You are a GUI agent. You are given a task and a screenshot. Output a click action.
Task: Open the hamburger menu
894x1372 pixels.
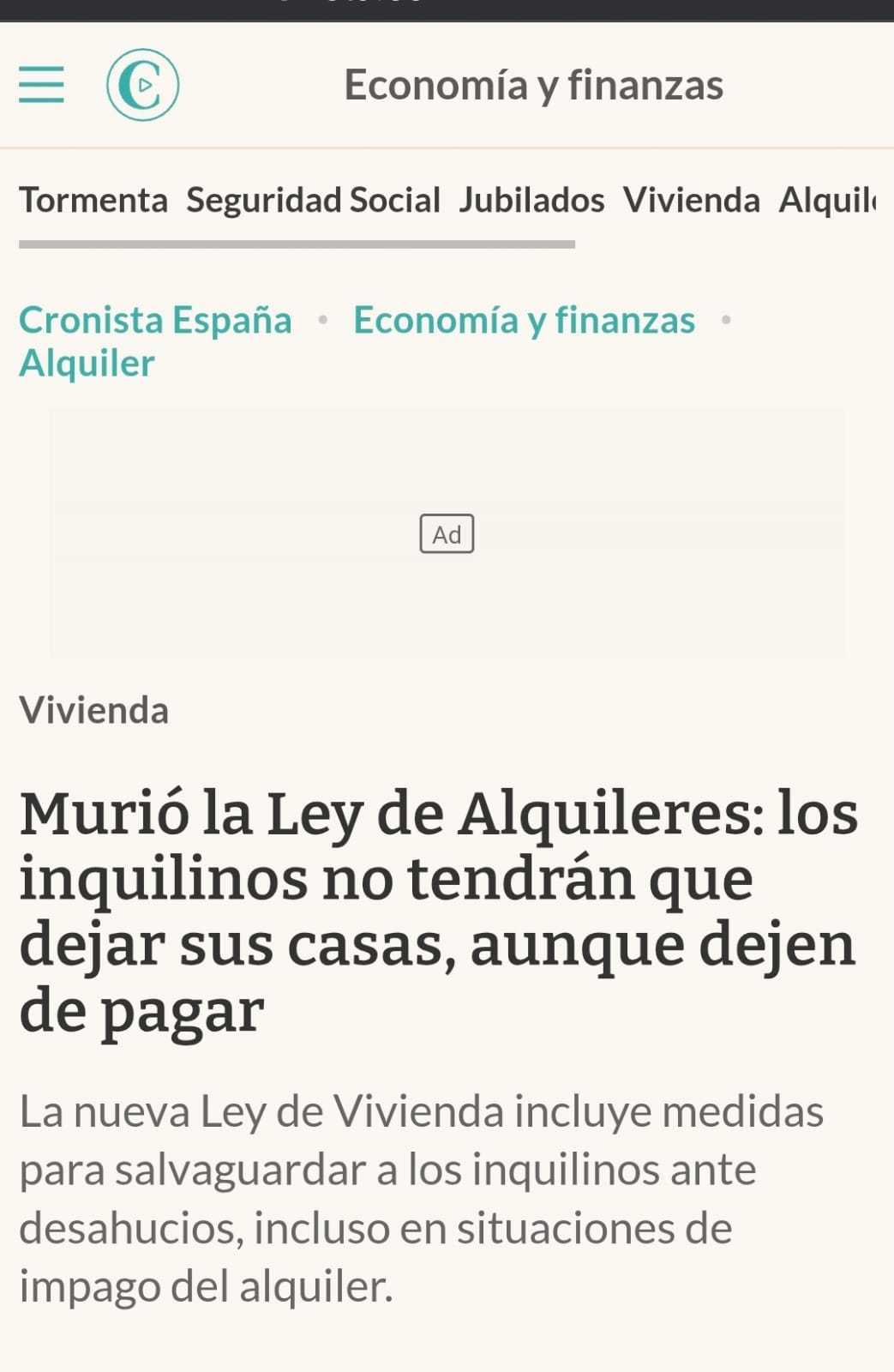pos(41,85)
